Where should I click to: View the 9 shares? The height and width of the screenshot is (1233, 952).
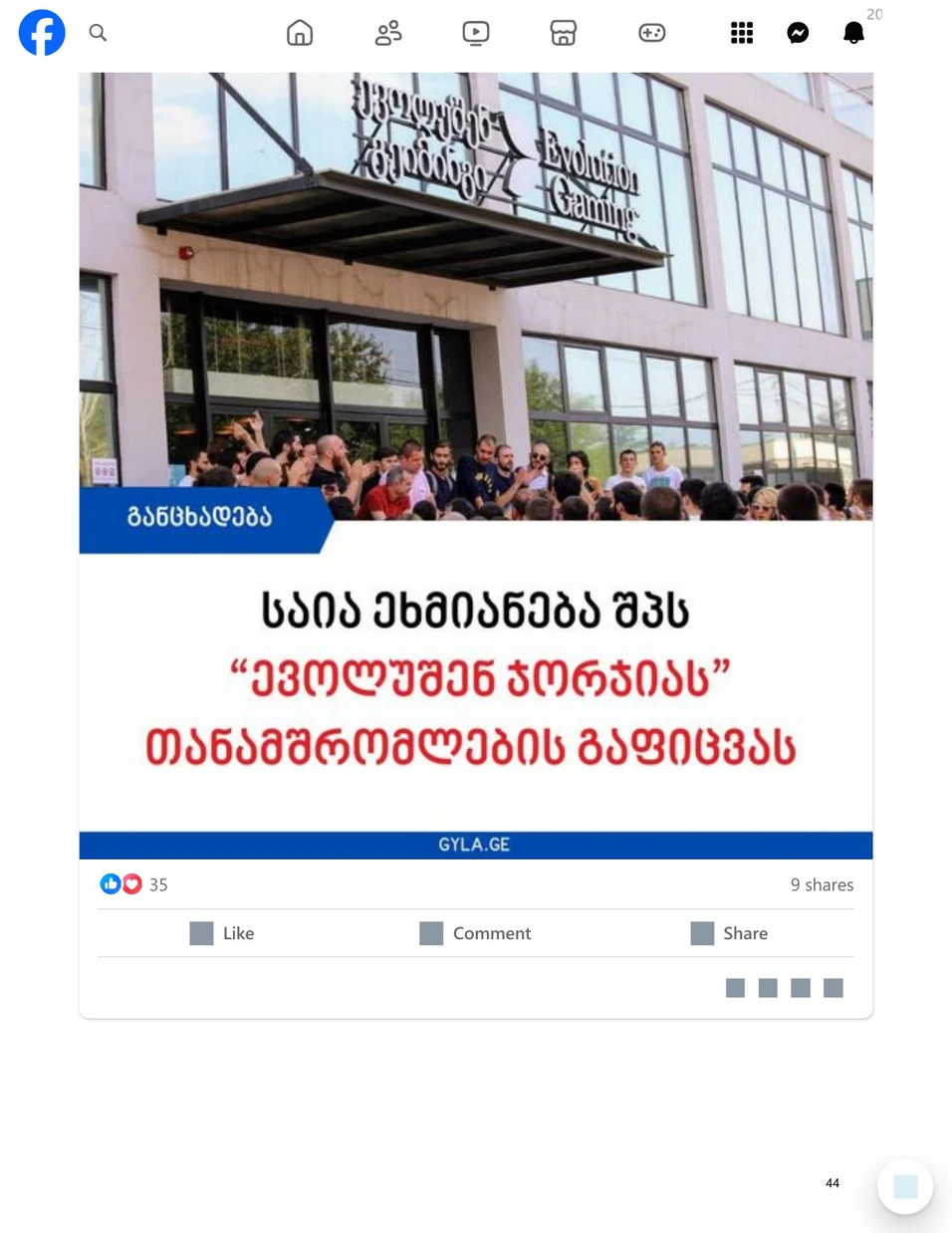point(822,884)
